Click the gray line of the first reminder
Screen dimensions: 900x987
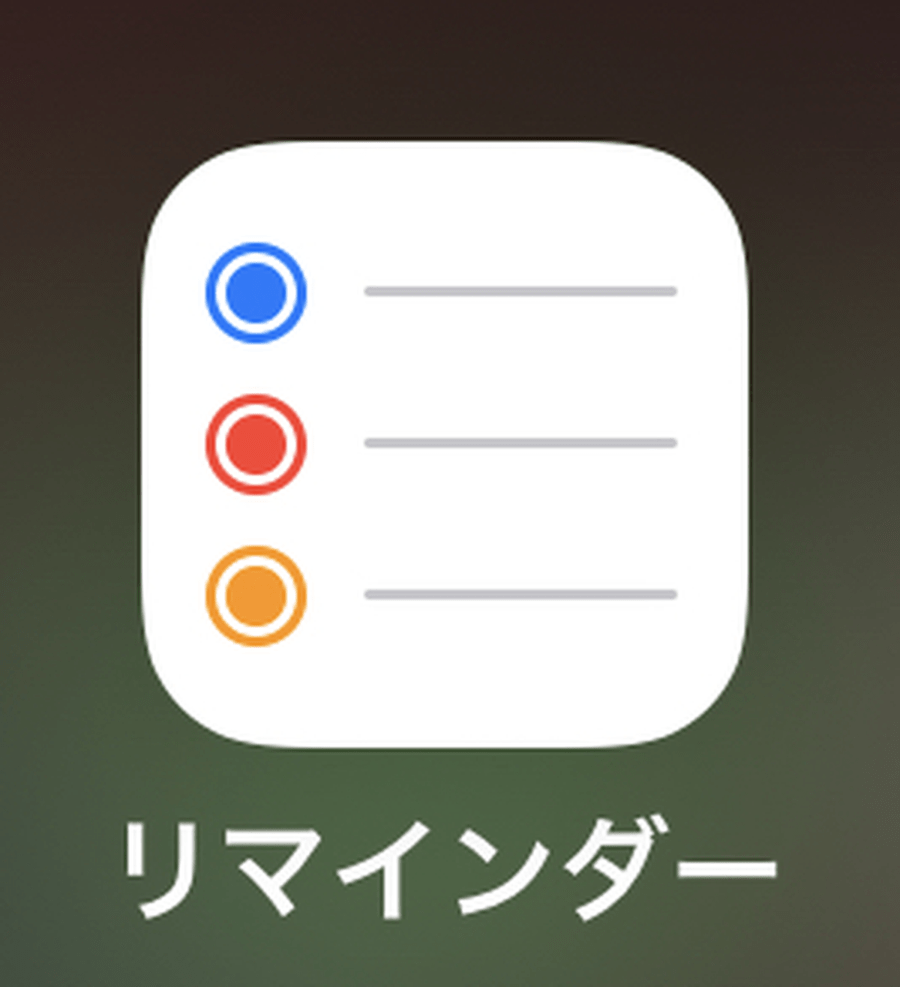pyautogui.click(x=520, y=290)
